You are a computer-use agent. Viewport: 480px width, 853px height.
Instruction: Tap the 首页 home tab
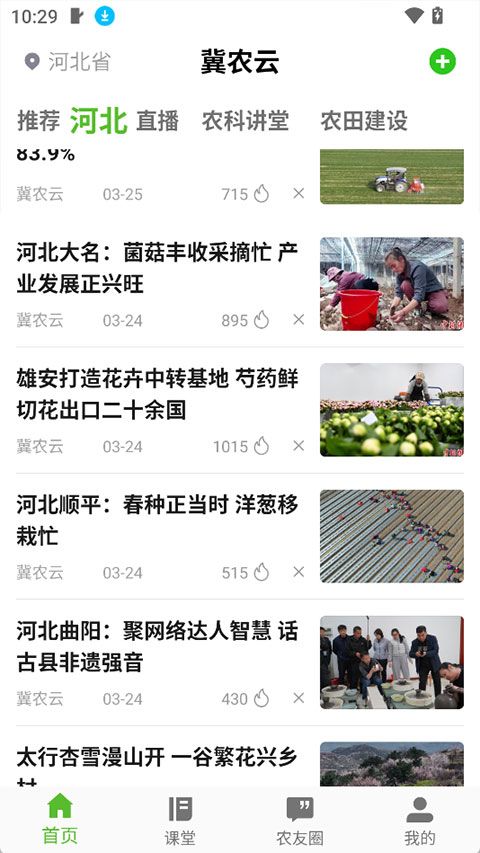point(60,820)
